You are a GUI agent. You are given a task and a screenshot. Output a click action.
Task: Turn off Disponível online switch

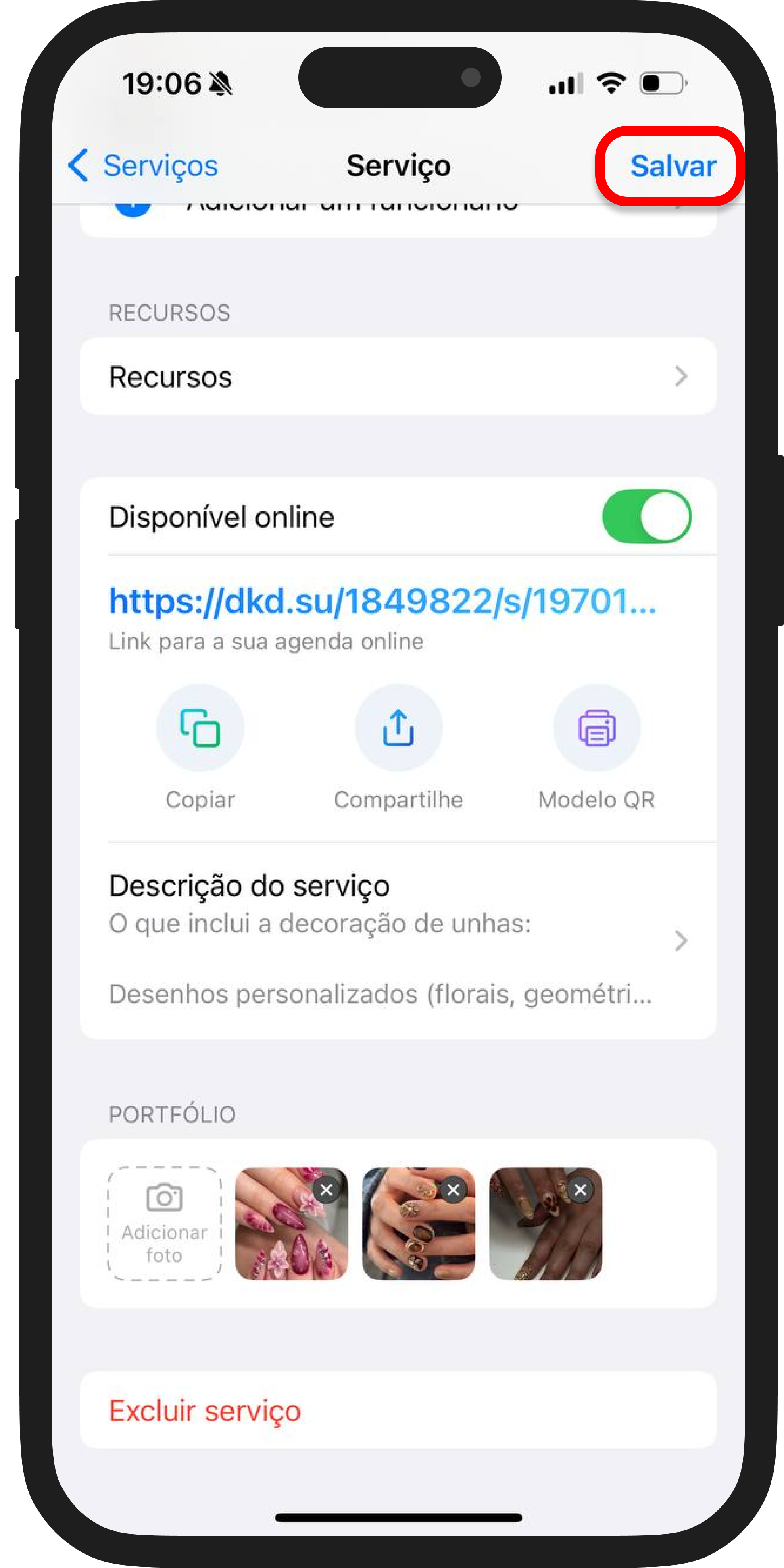point(646,517)
